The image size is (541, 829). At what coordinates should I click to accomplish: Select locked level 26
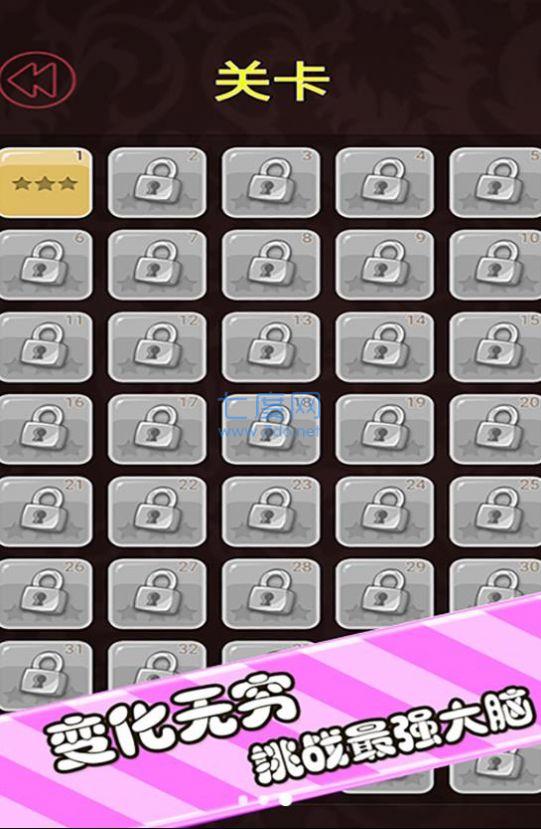[45, 594]
